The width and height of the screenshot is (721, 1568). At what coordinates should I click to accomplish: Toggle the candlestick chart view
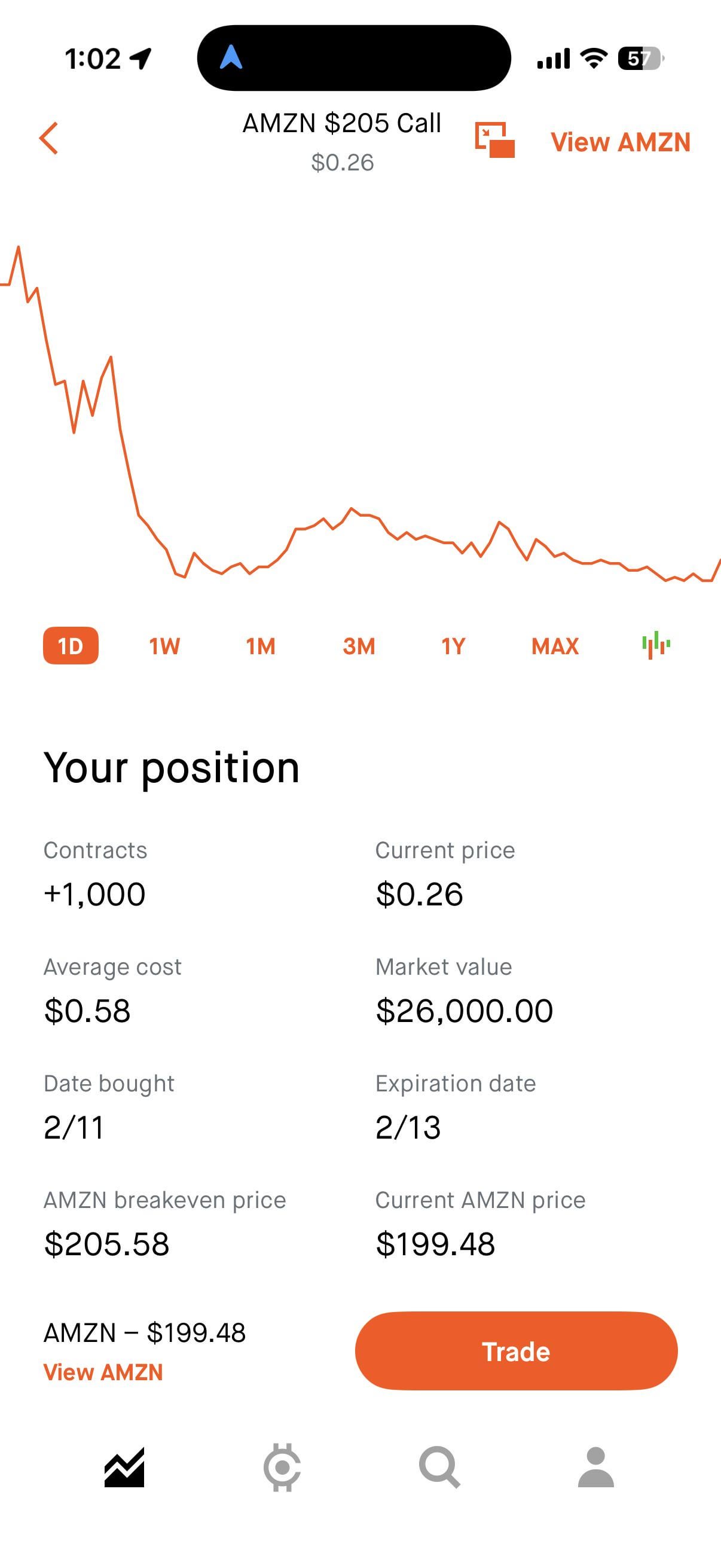pos(656,645)
